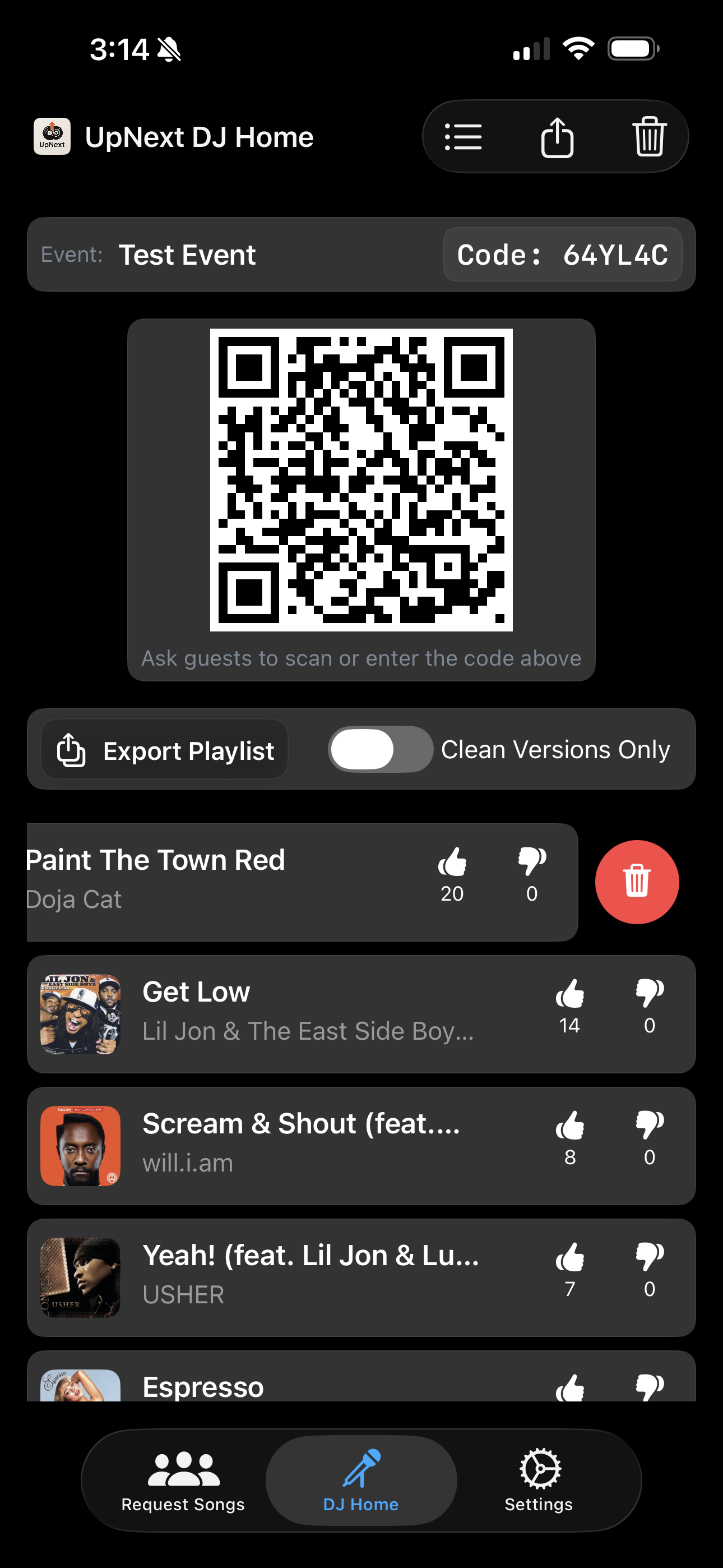The height and width of the screenshot is (1568, 723).
Task: Open the Get Low song card
Action: tap(304, 1013)
